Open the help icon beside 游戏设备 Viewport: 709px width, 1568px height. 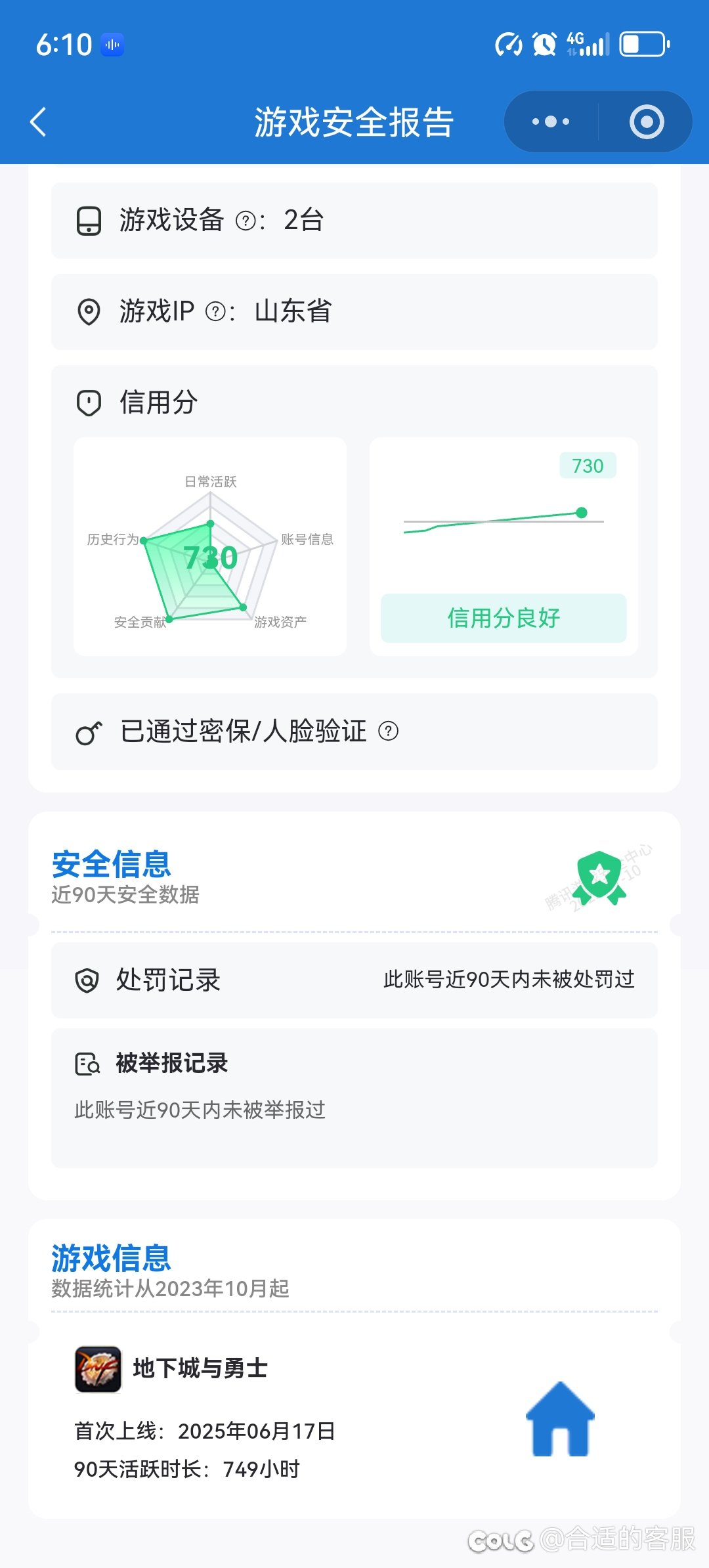(x=246, y=221)
